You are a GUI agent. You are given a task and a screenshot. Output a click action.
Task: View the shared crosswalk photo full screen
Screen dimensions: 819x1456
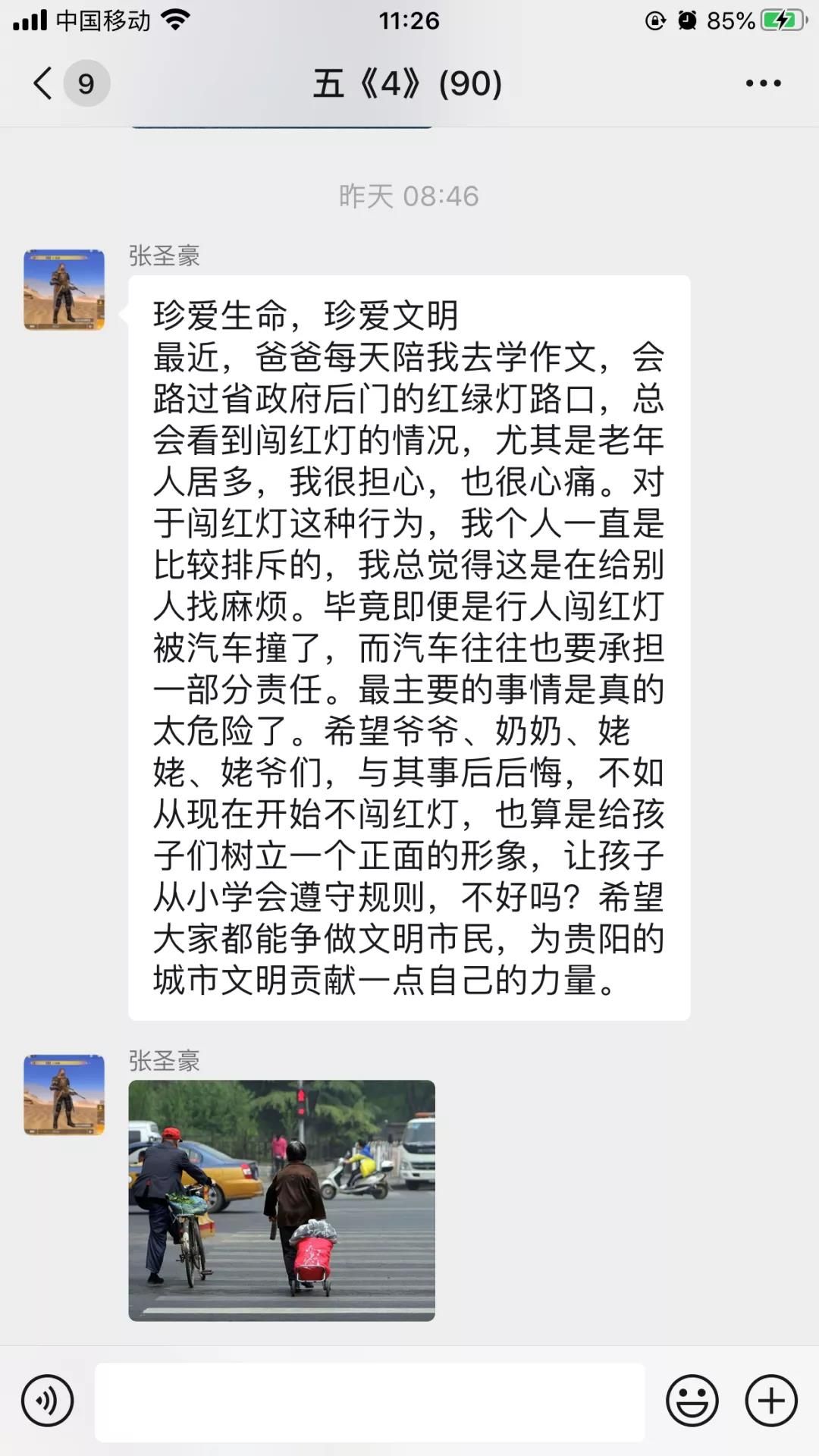281,1200
